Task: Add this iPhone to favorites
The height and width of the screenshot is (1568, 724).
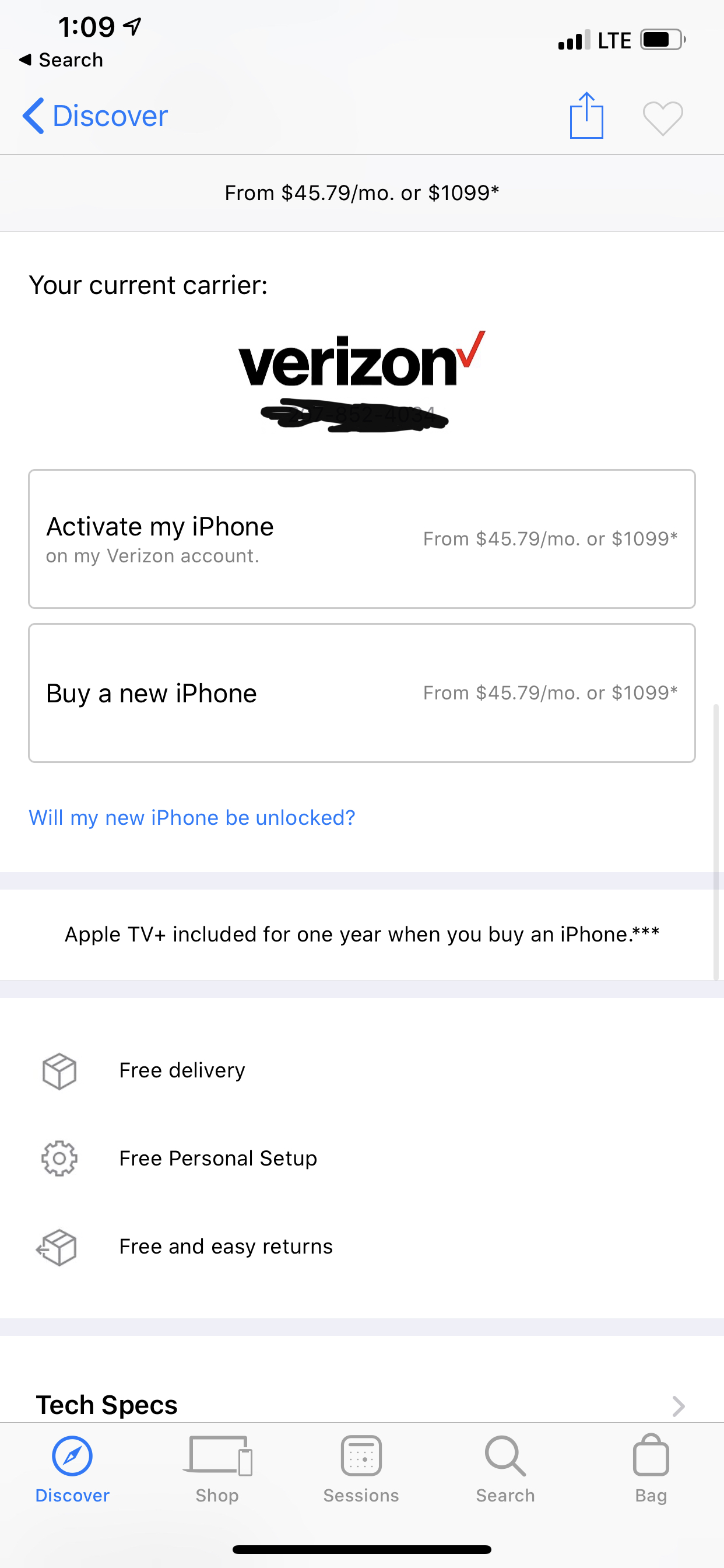Action: pos(663,118)
